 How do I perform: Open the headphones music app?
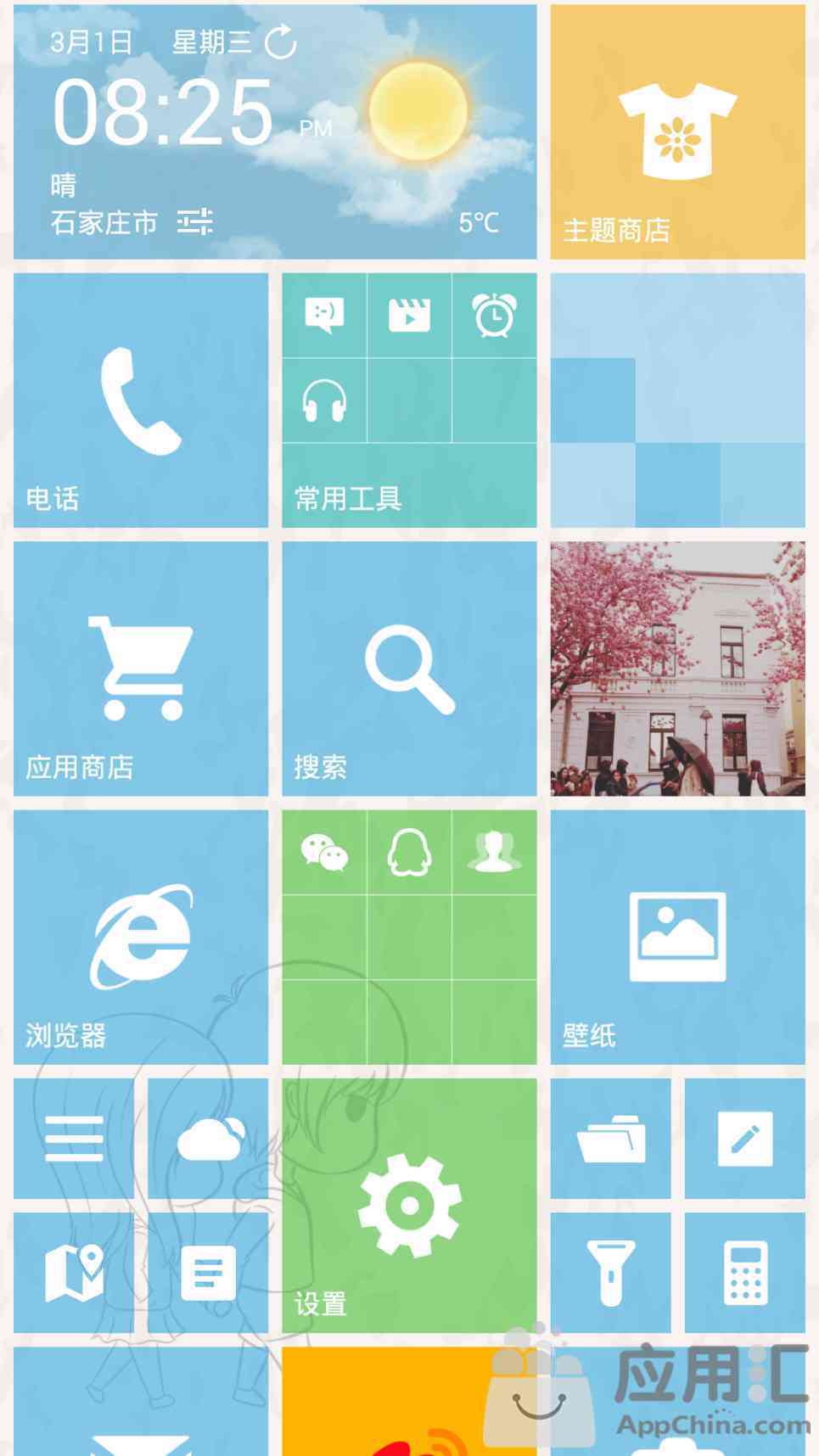(x=324, y=400)
